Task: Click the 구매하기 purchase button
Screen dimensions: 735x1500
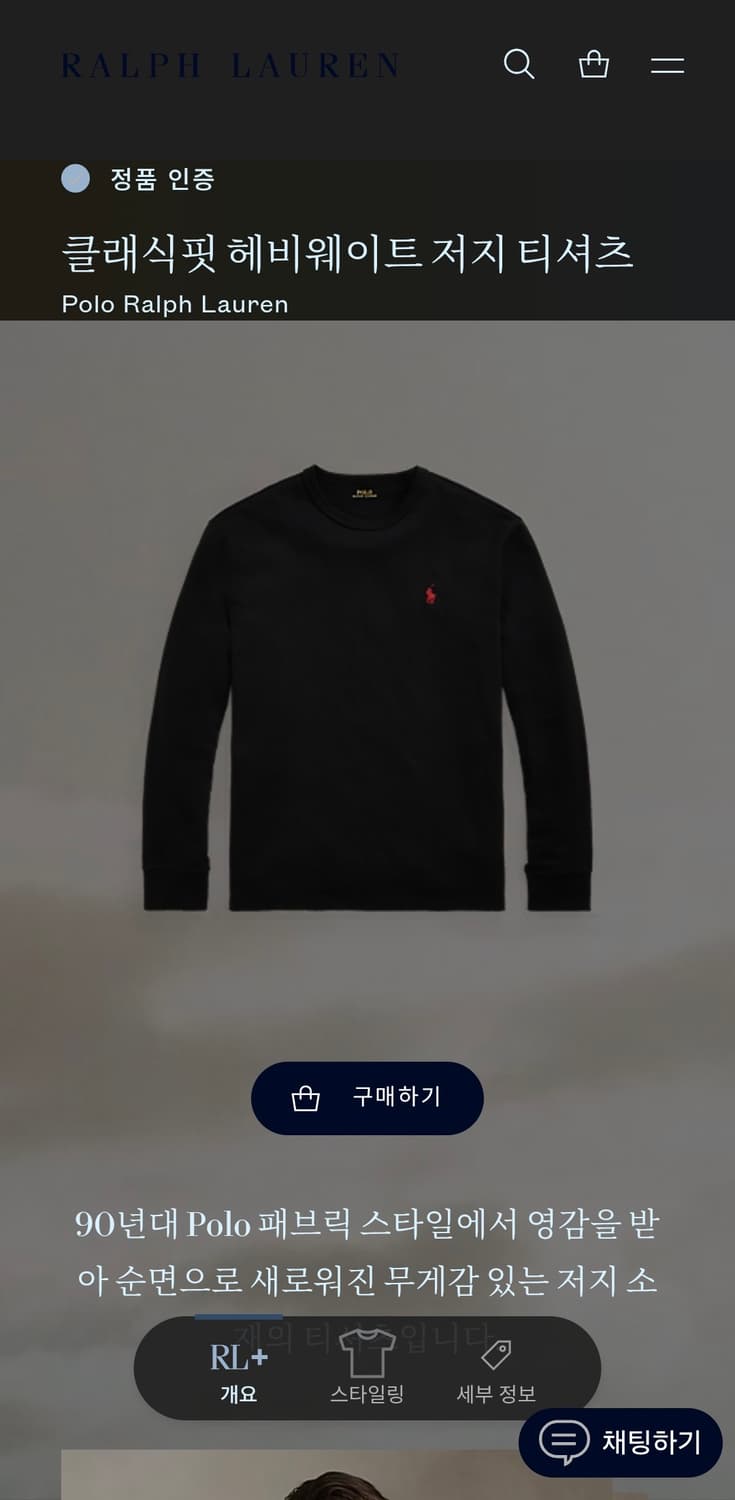Action: (367, 1097)
